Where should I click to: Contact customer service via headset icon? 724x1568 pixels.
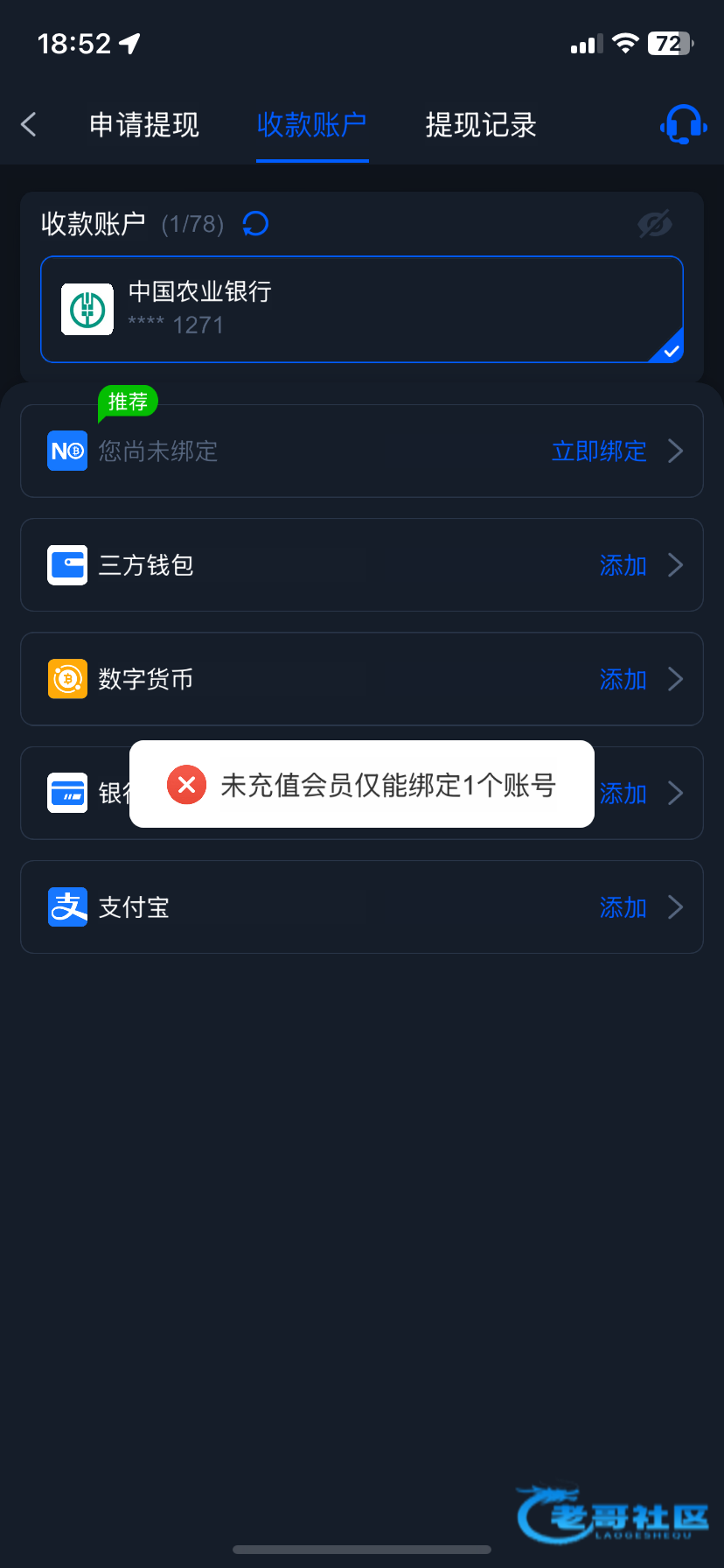pyautogui.click(x=683, y=125)
